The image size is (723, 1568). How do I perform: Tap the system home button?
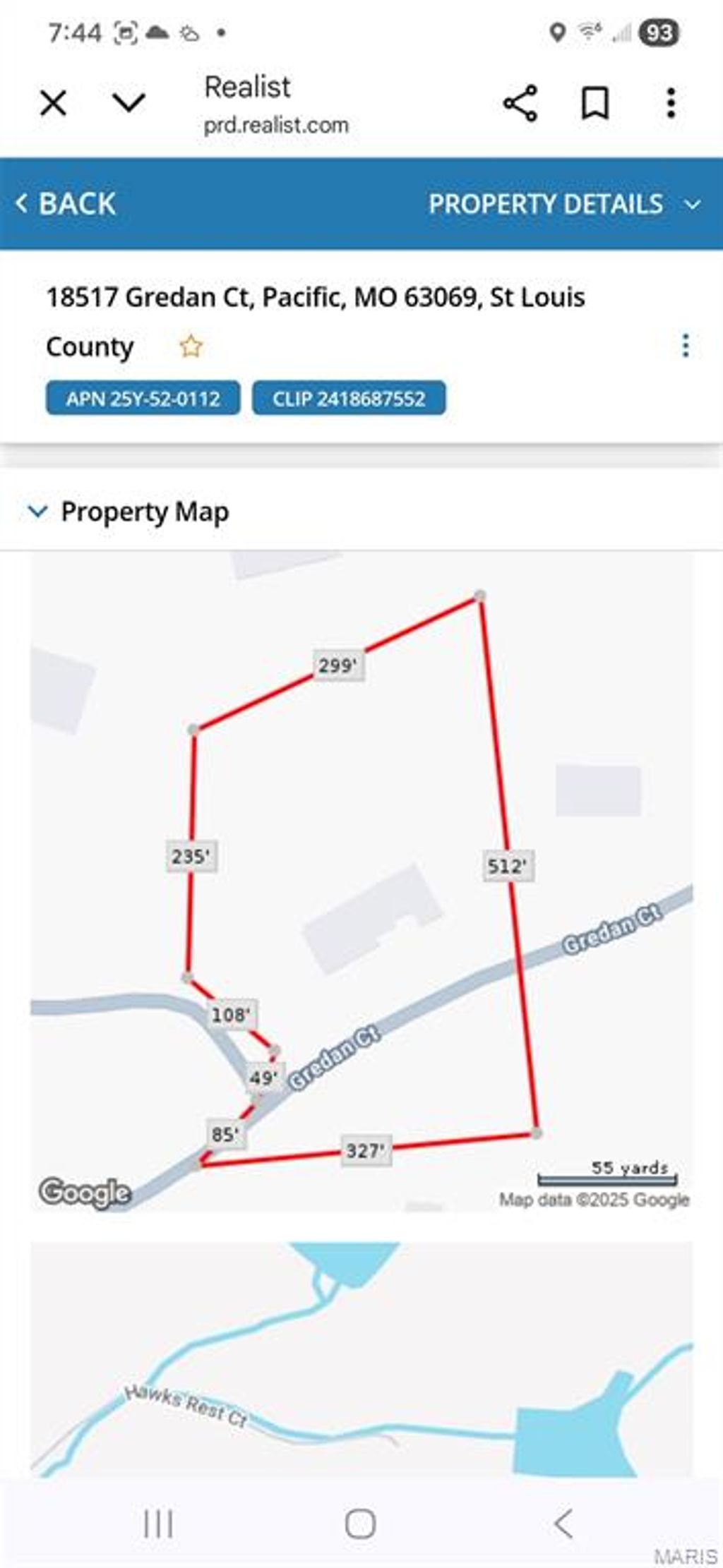360,1523
